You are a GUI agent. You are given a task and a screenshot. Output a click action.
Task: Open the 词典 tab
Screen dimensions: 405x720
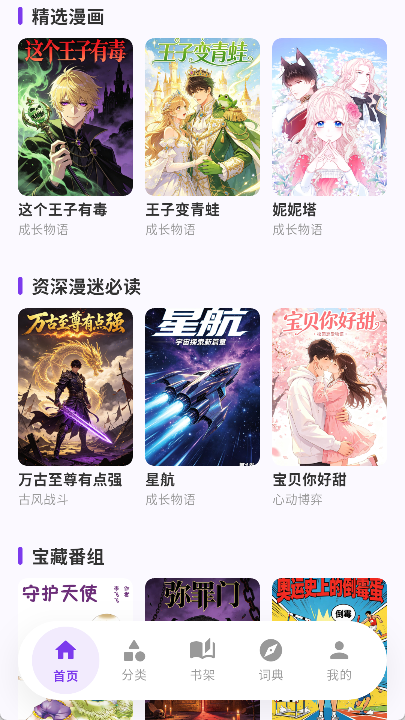(271, 660)
